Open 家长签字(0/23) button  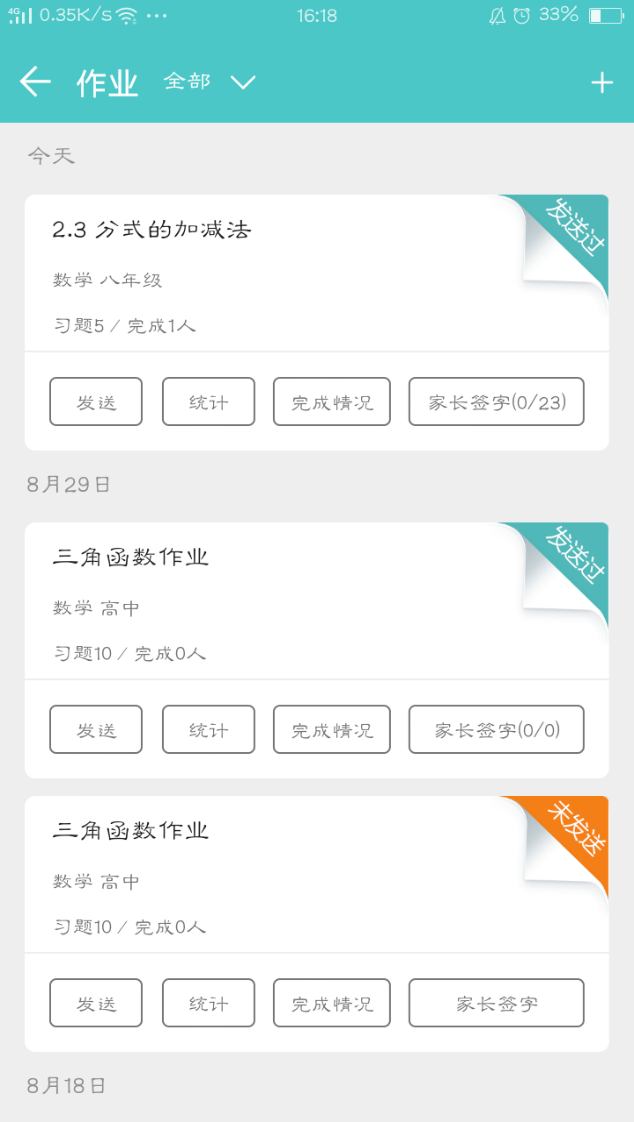pos(497,401)
